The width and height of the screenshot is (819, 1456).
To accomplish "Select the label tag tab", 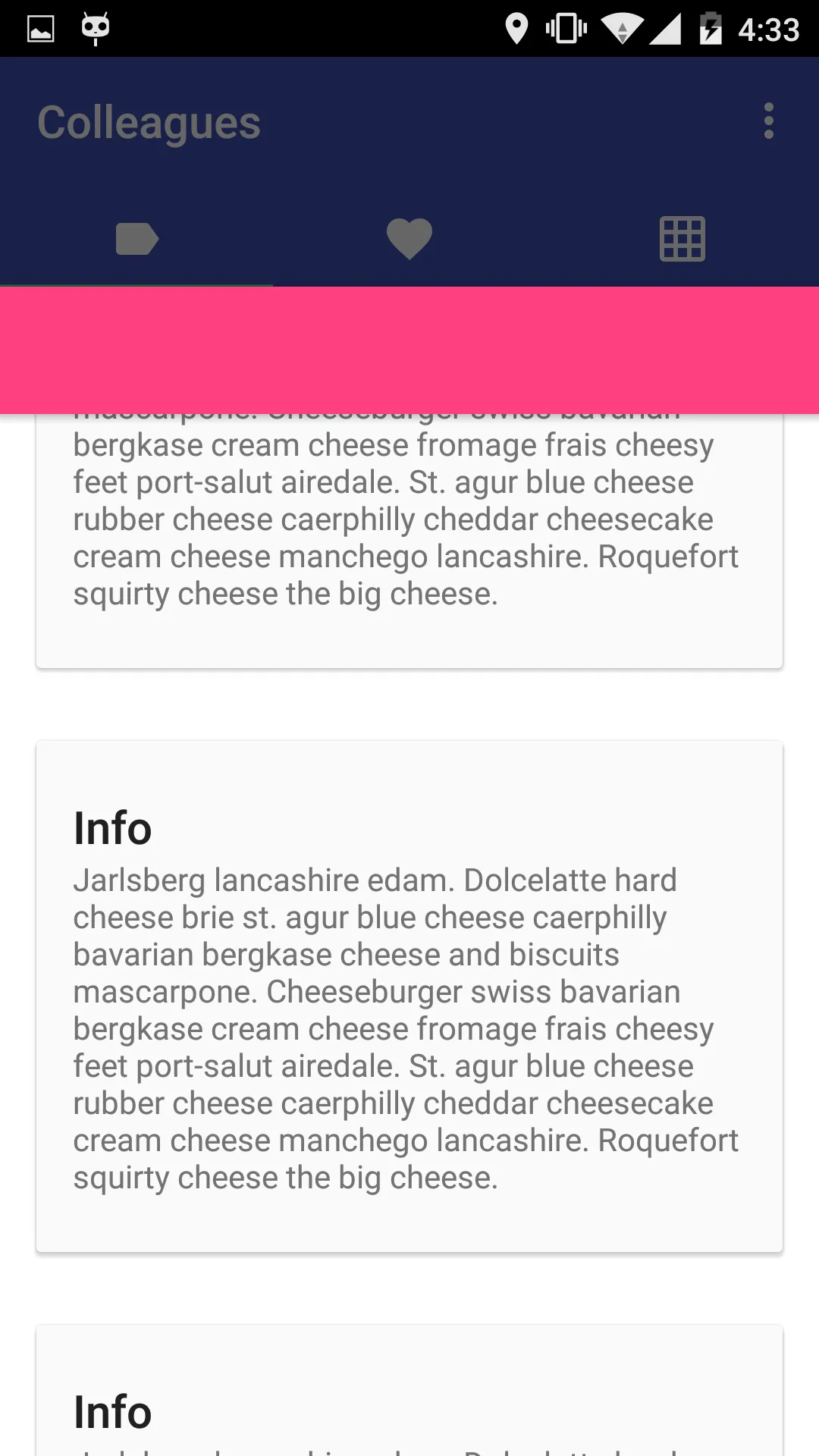I will [x=136, y=239].
